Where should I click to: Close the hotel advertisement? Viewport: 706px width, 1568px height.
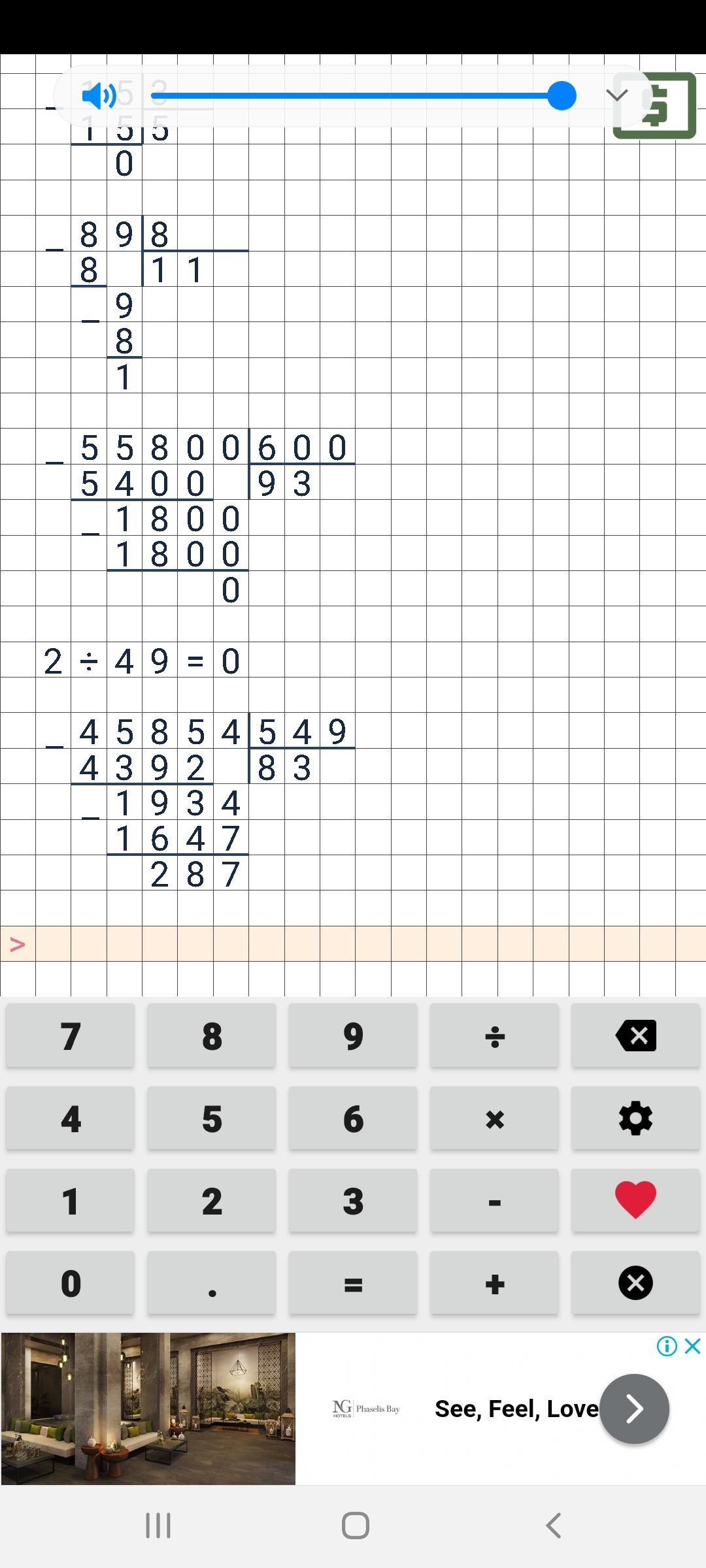pyautogui.click(x=692, y=1347)
